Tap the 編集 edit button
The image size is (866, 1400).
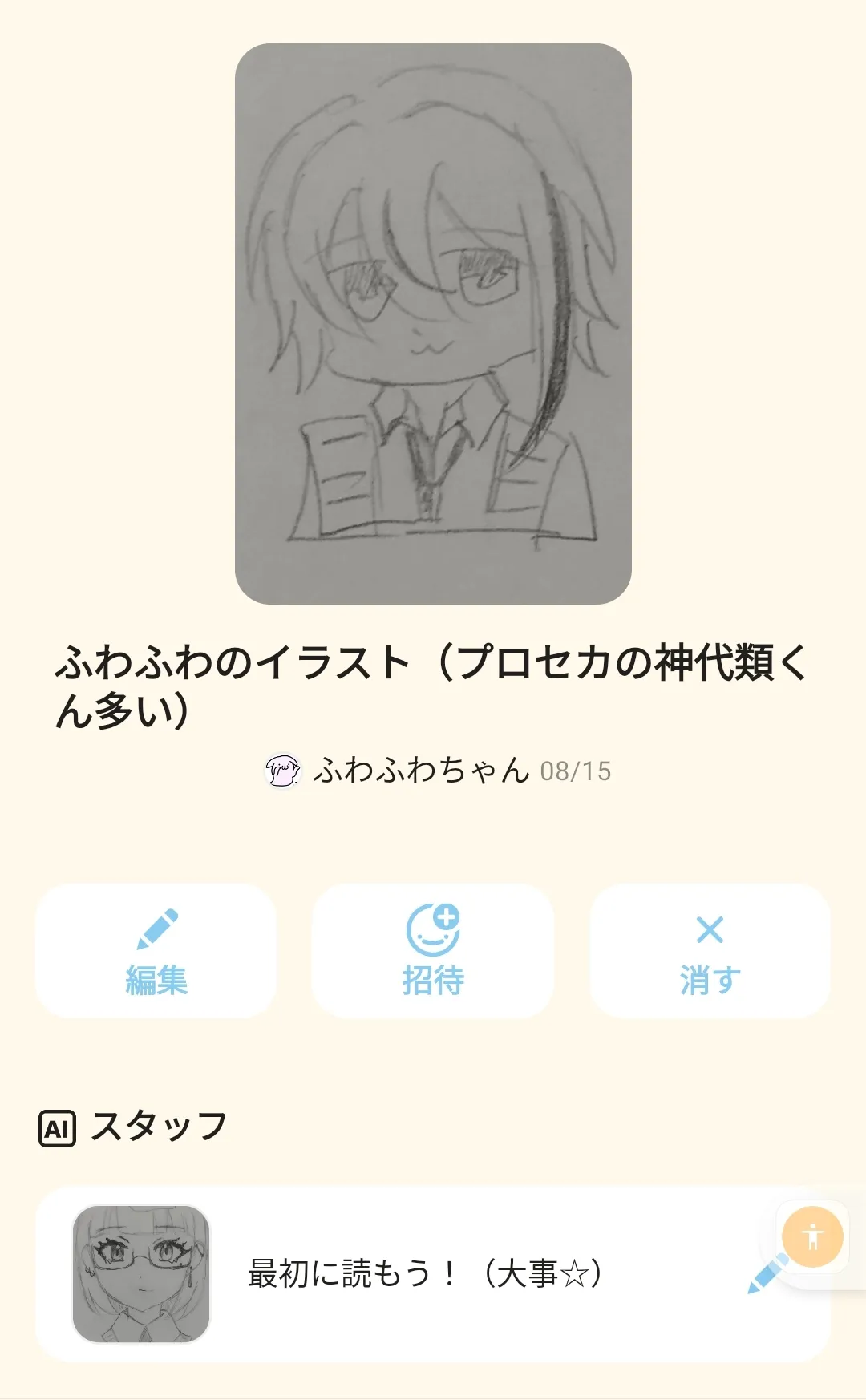(156, 951)
